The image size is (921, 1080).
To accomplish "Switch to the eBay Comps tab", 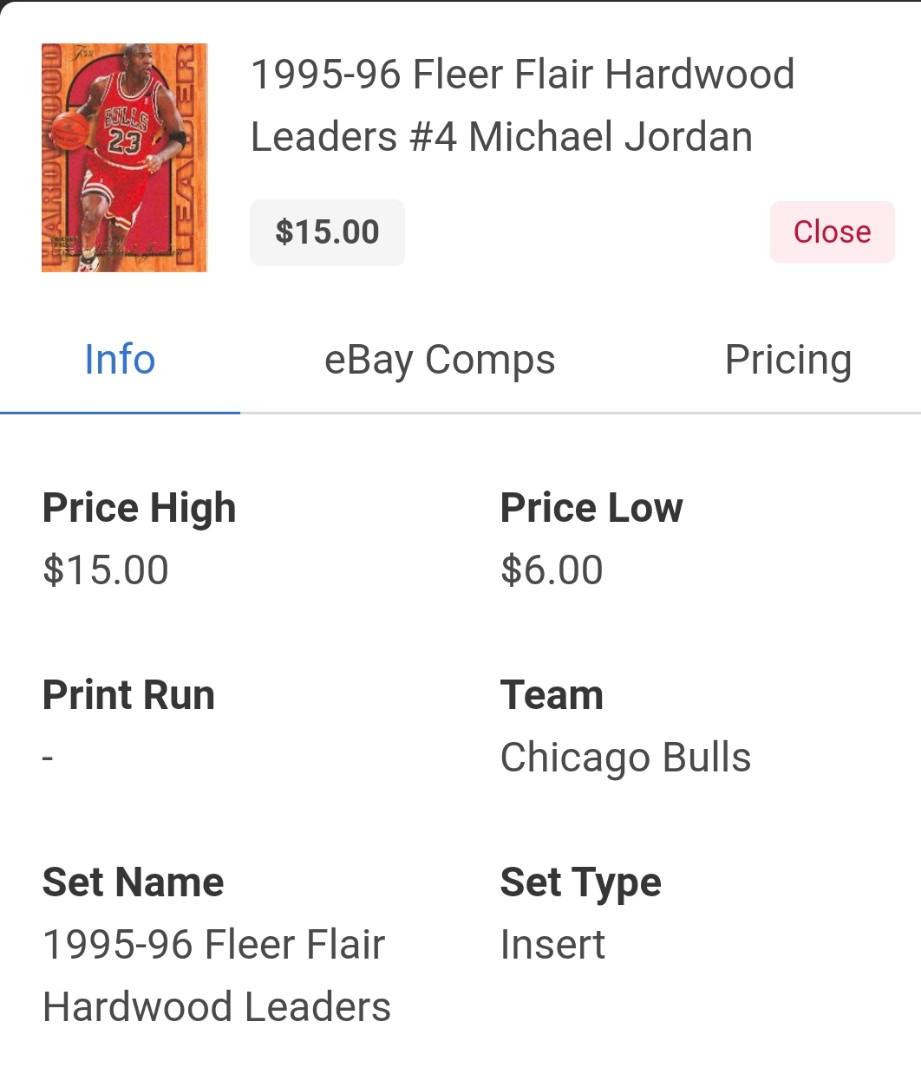I will pos(439,360).
